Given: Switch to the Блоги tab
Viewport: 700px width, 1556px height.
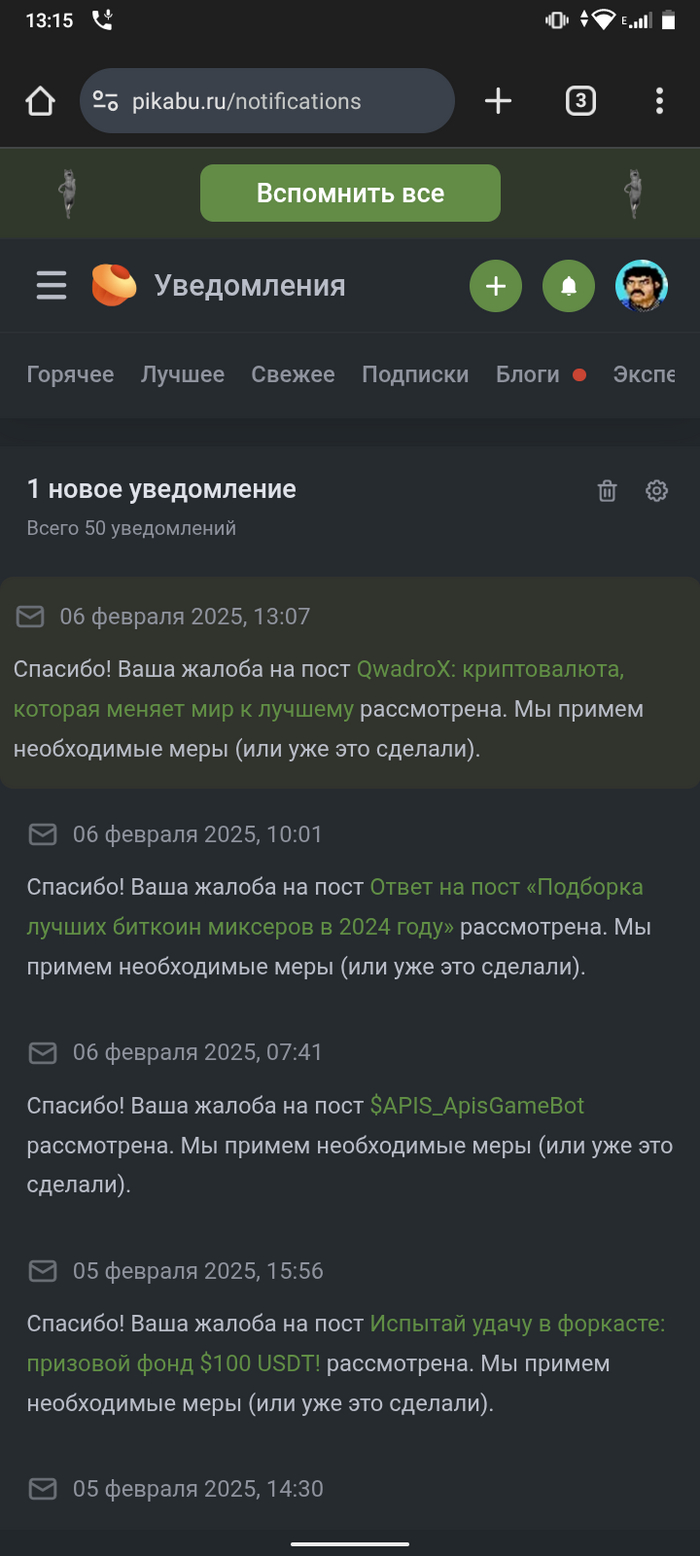Looking at the screenshot, I should 528,375.
